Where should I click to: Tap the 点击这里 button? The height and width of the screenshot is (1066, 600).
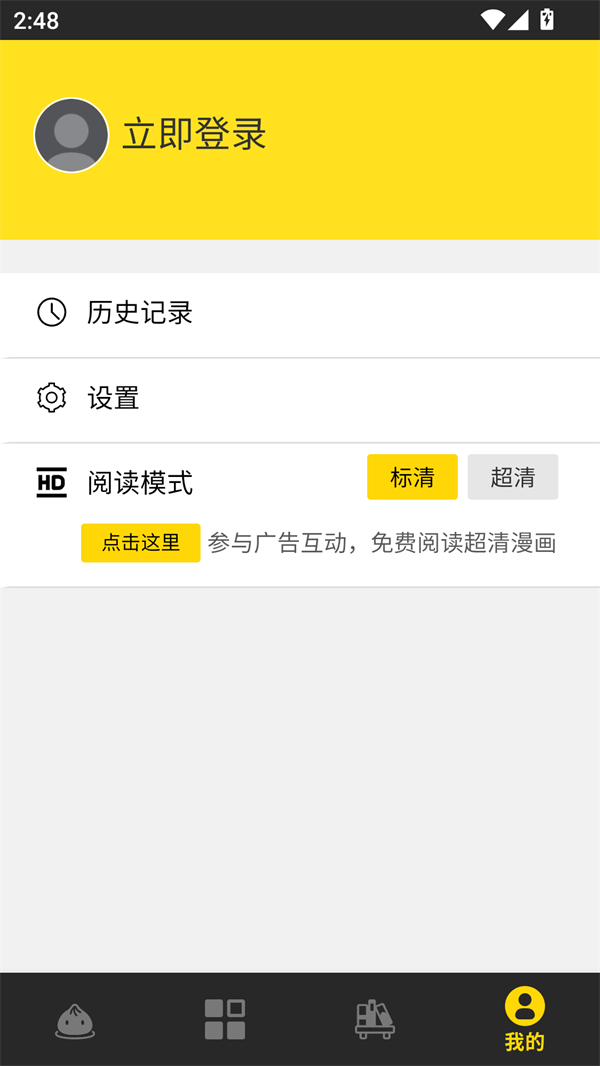(141, 543)
